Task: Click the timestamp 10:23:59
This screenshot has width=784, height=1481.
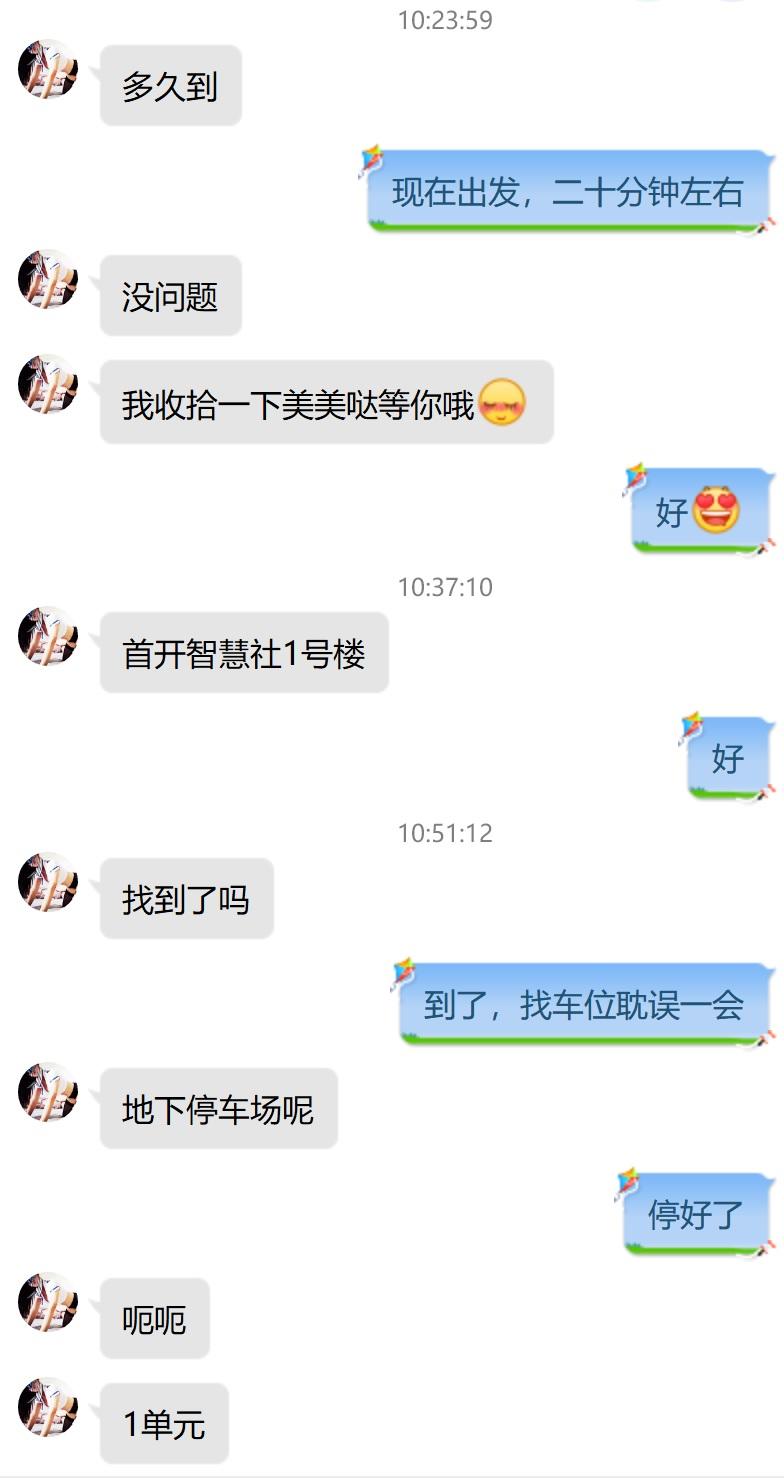Action: (444, 18)
